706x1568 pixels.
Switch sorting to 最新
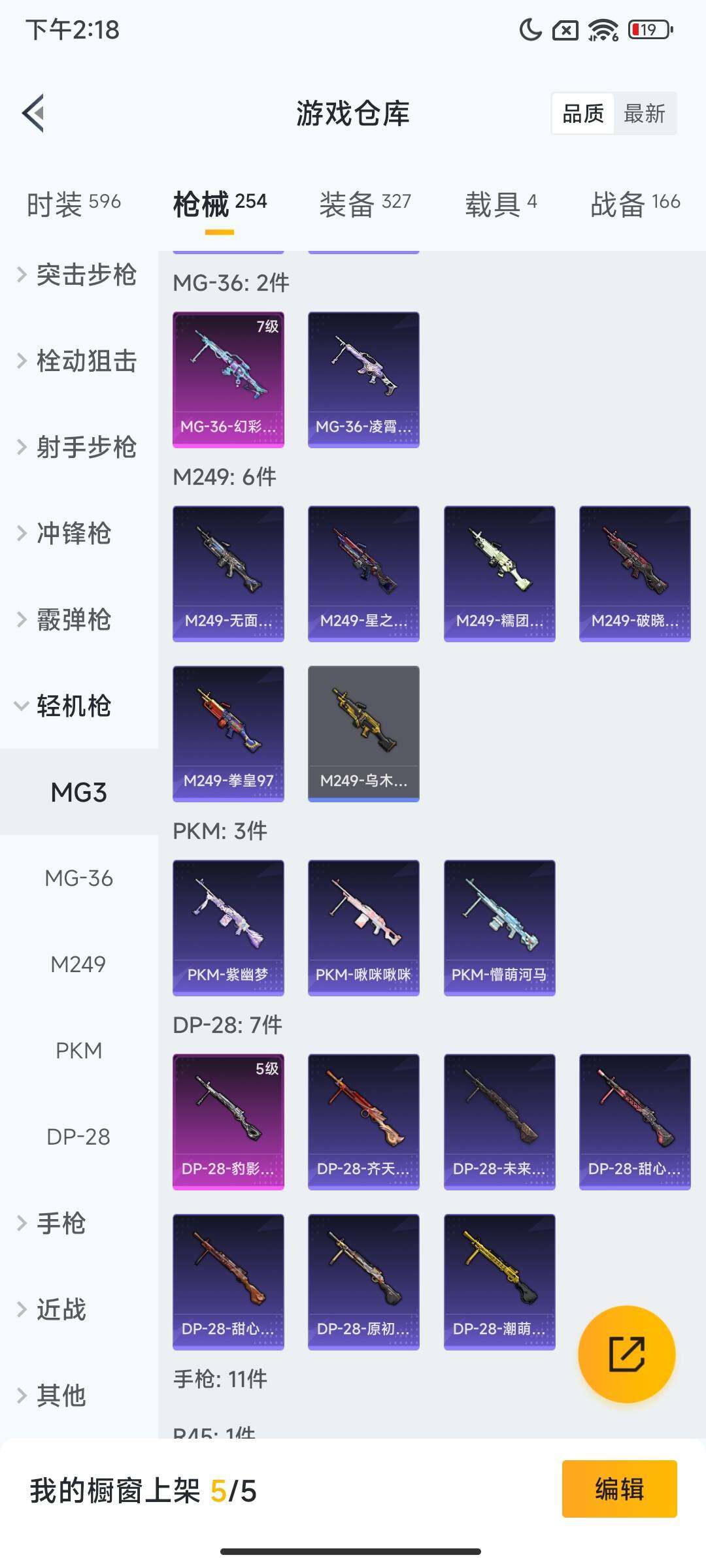click(x=646, y=114)
